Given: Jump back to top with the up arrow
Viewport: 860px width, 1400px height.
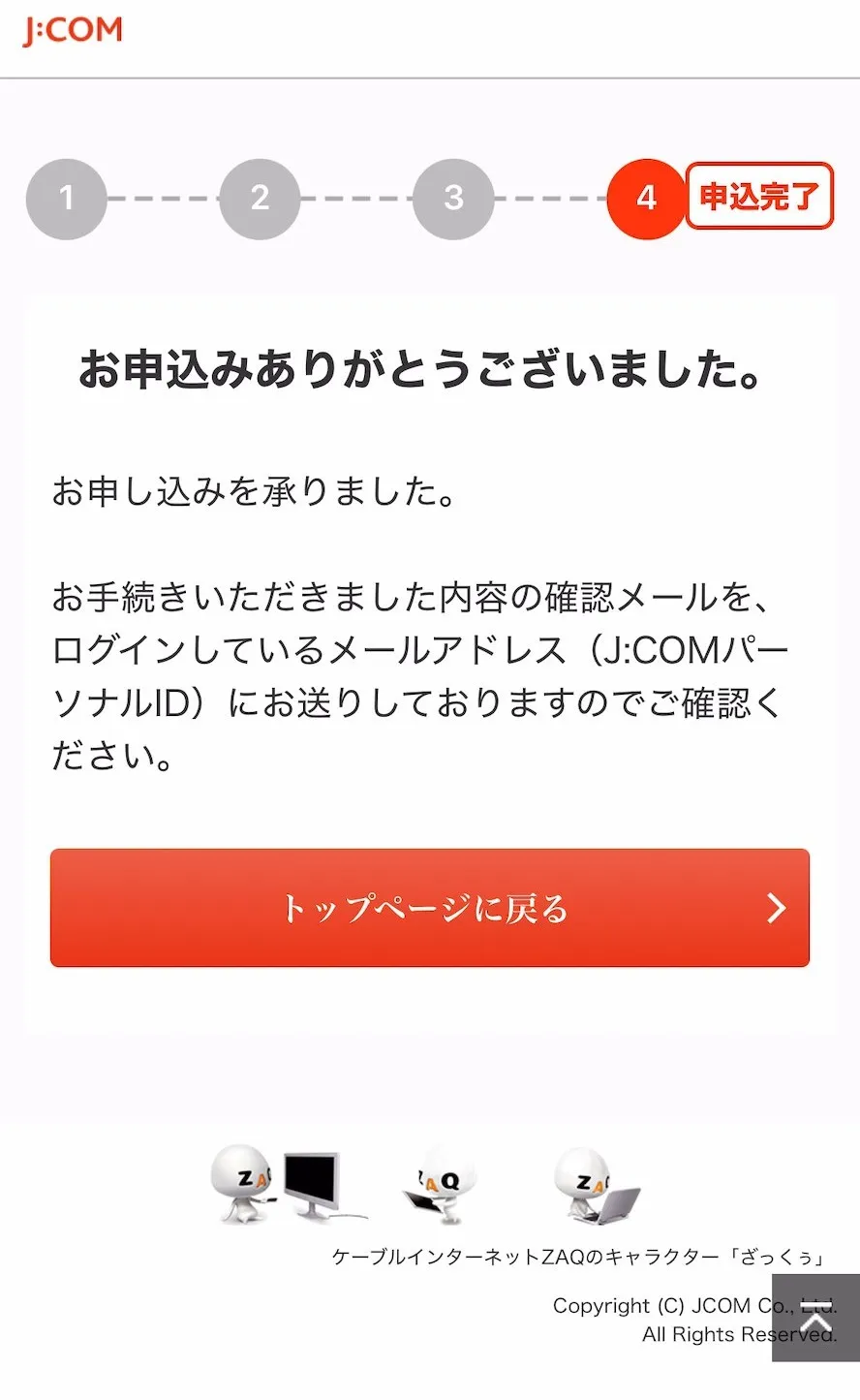Looking at the screenshot, I should click(x=815, y=1317).
